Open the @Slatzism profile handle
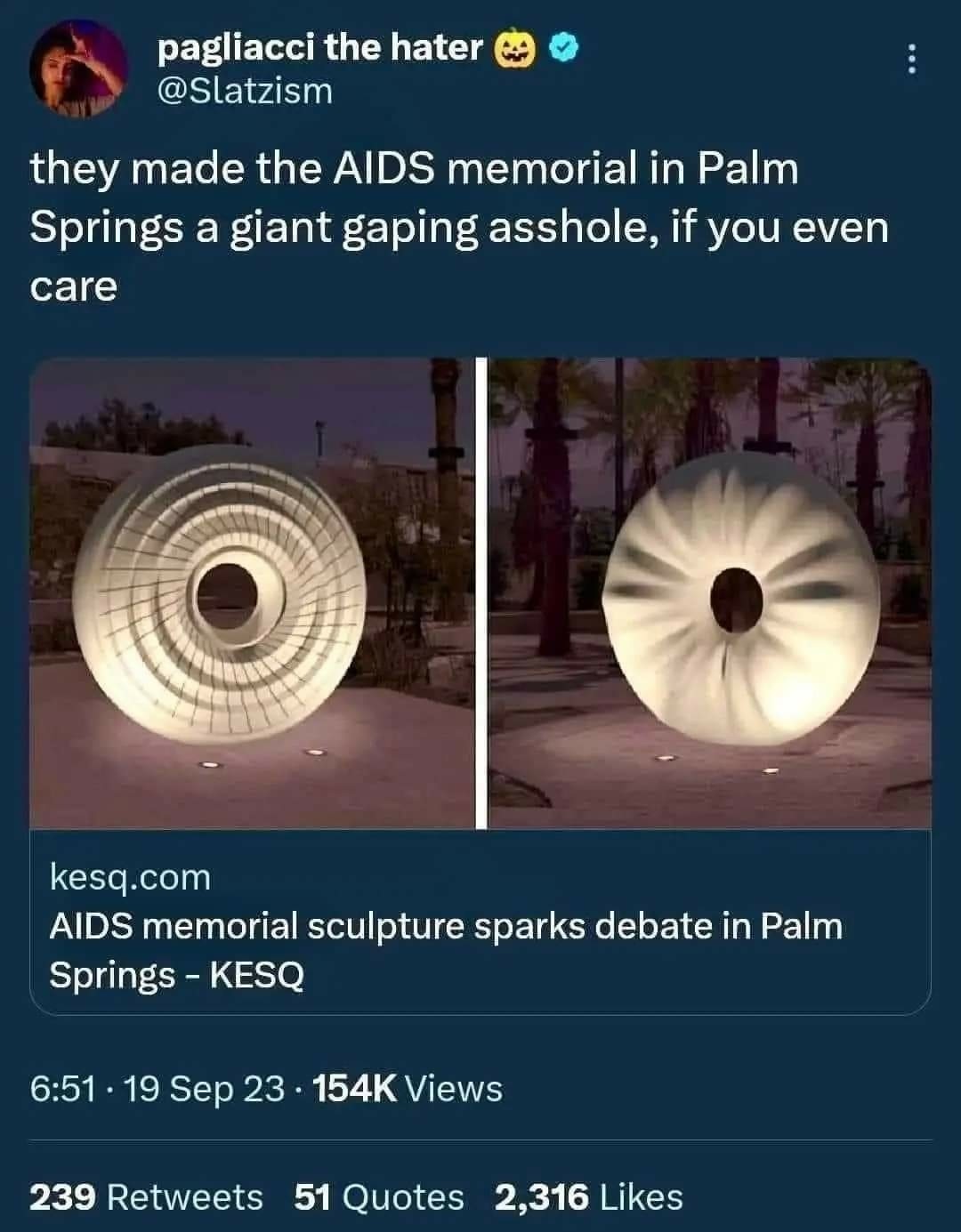 [x=244, y=91]
